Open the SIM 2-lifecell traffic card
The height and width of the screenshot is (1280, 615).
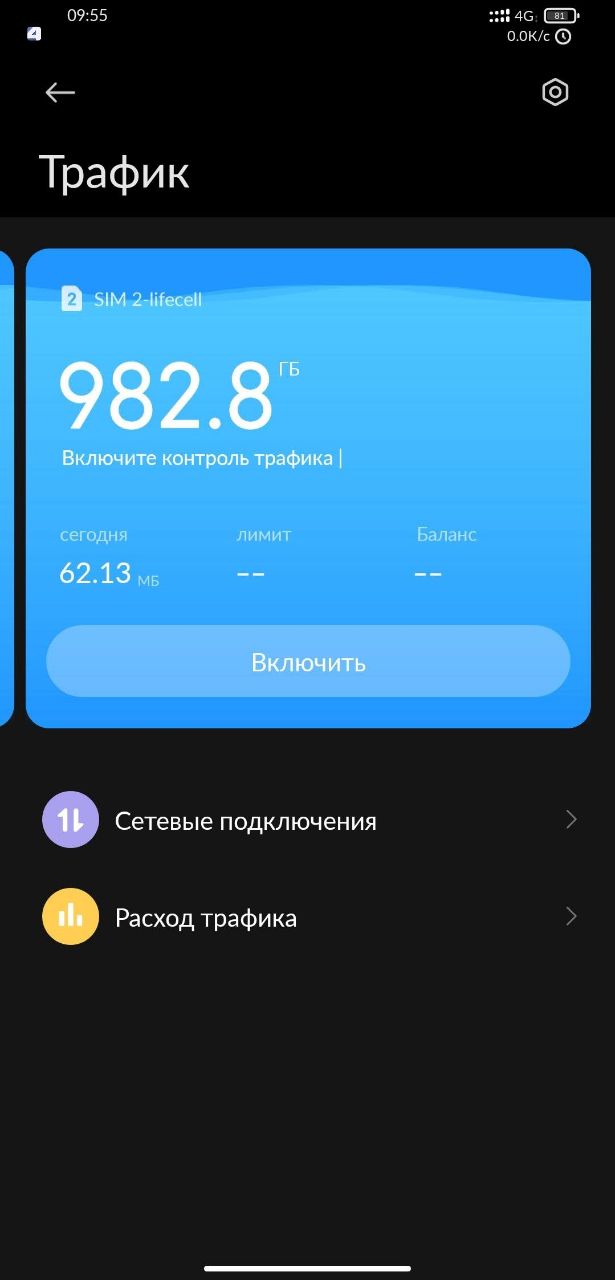click(308, 488)
